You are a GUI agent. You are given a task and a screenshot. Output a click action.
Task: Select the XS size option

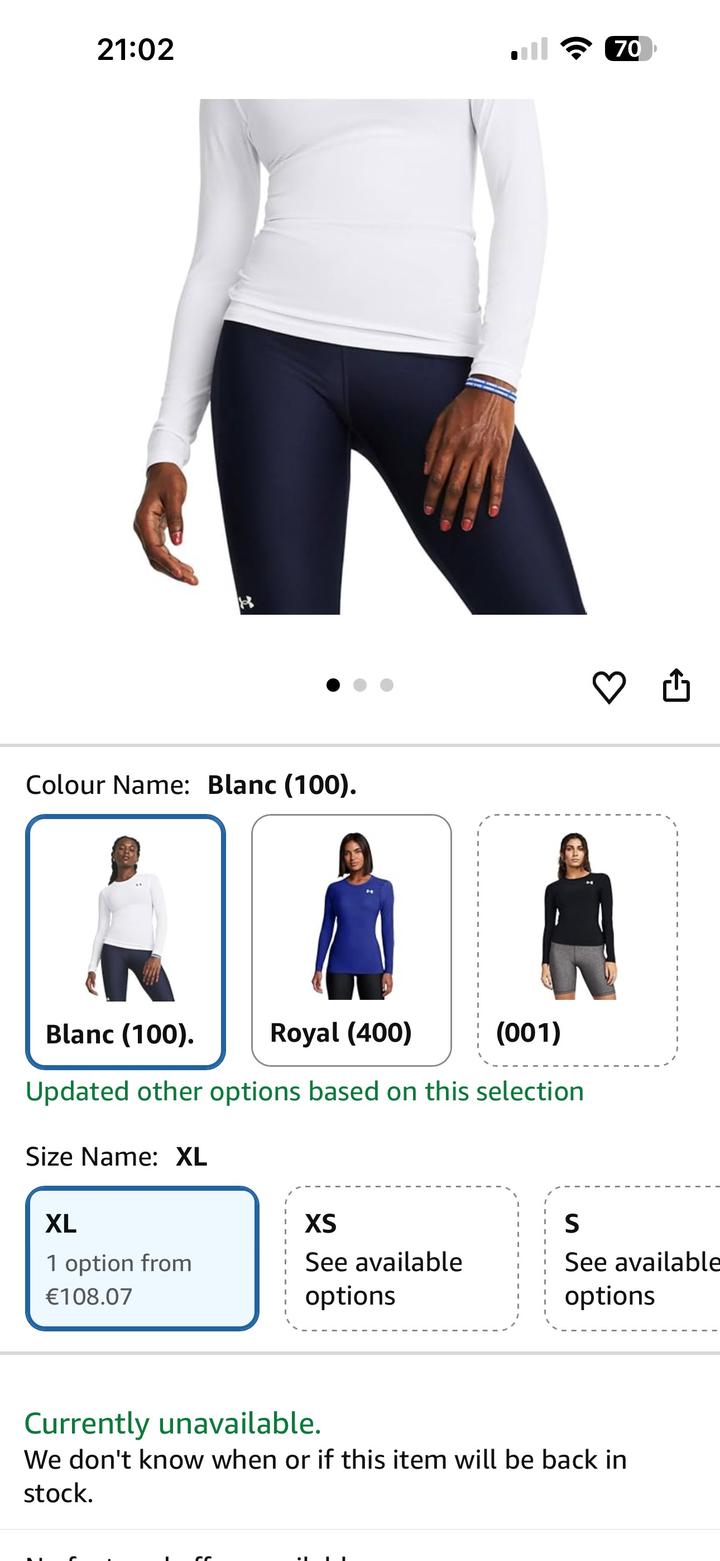tap(401, 1257)
